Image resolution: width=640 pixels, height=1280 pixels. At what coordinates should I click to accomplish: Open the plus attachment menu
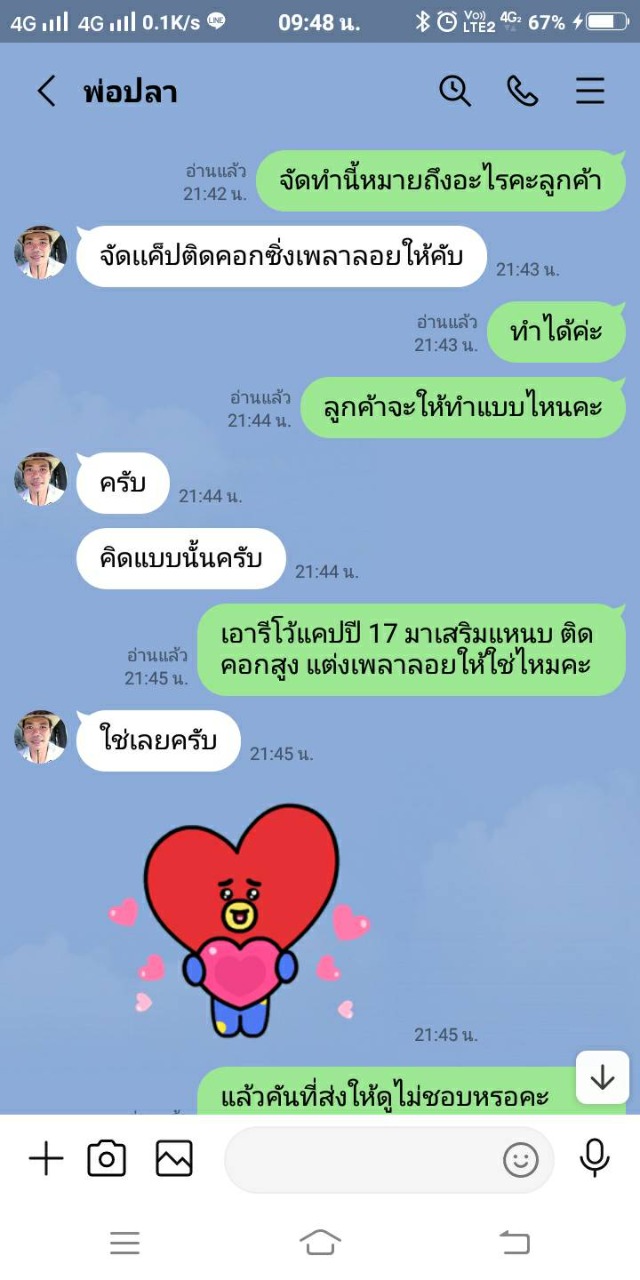(46, 1159)
